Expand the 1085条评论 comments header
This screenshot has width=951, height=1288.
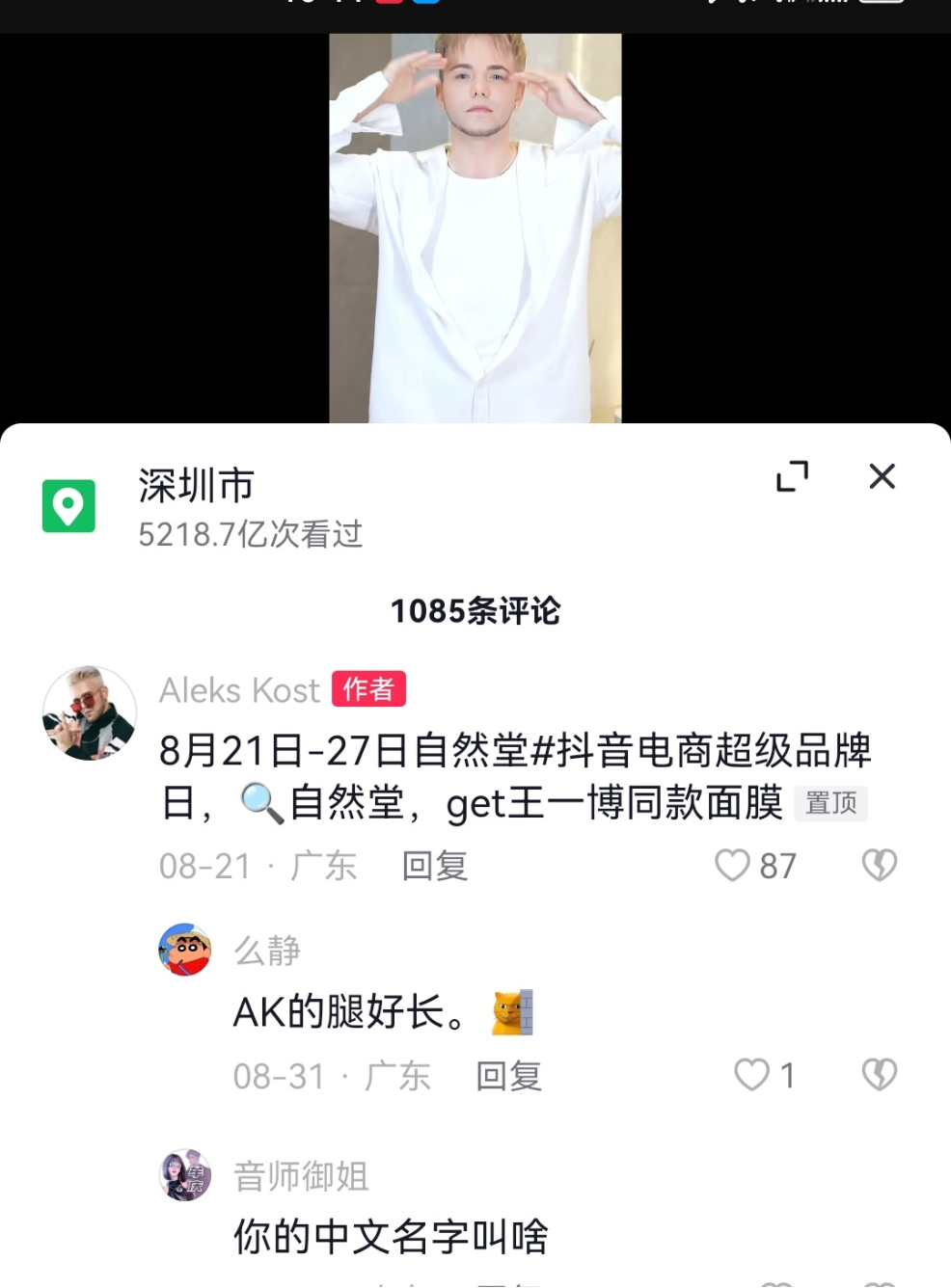(475, 611)
